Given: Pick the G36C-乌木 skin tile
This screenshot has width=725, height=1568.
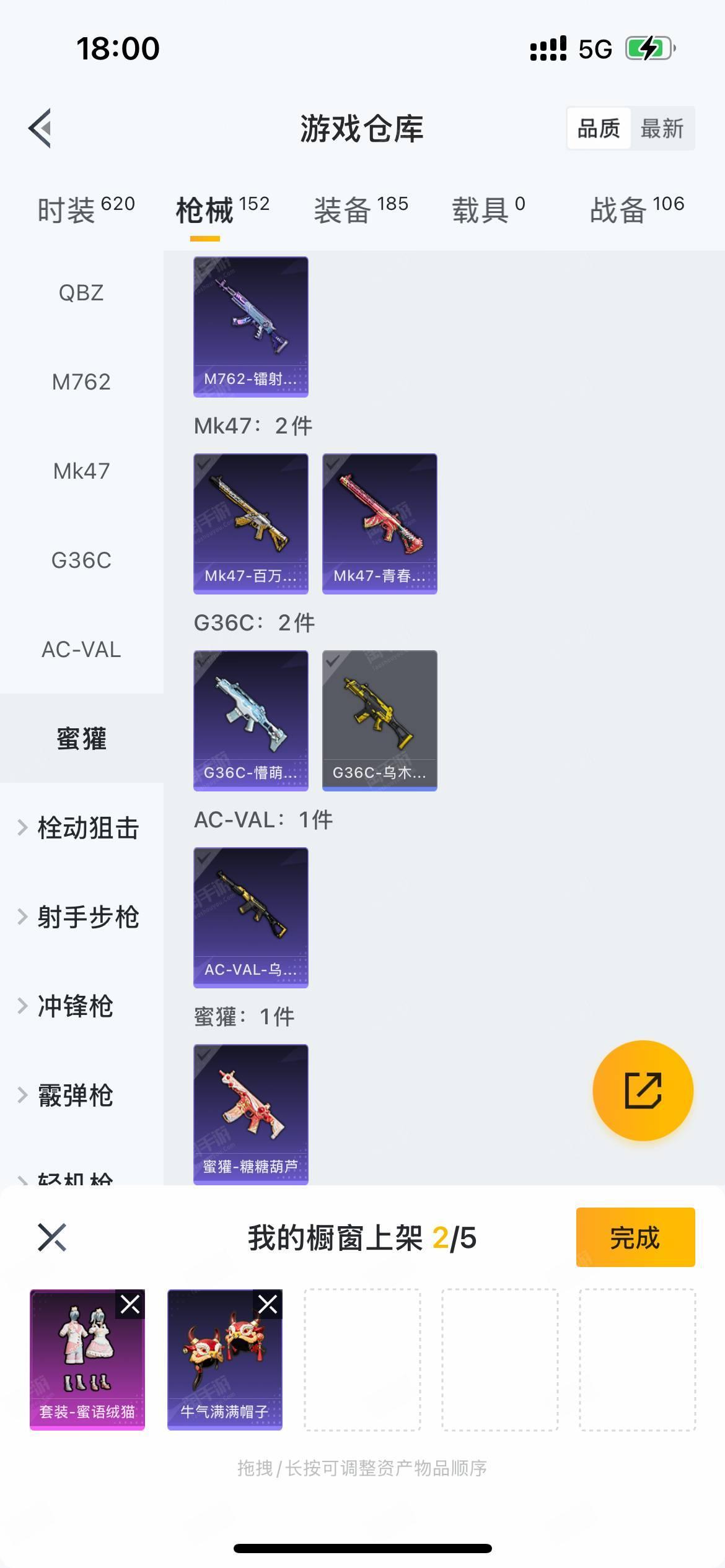Looking at the screenshot, I should click(380, 721).
